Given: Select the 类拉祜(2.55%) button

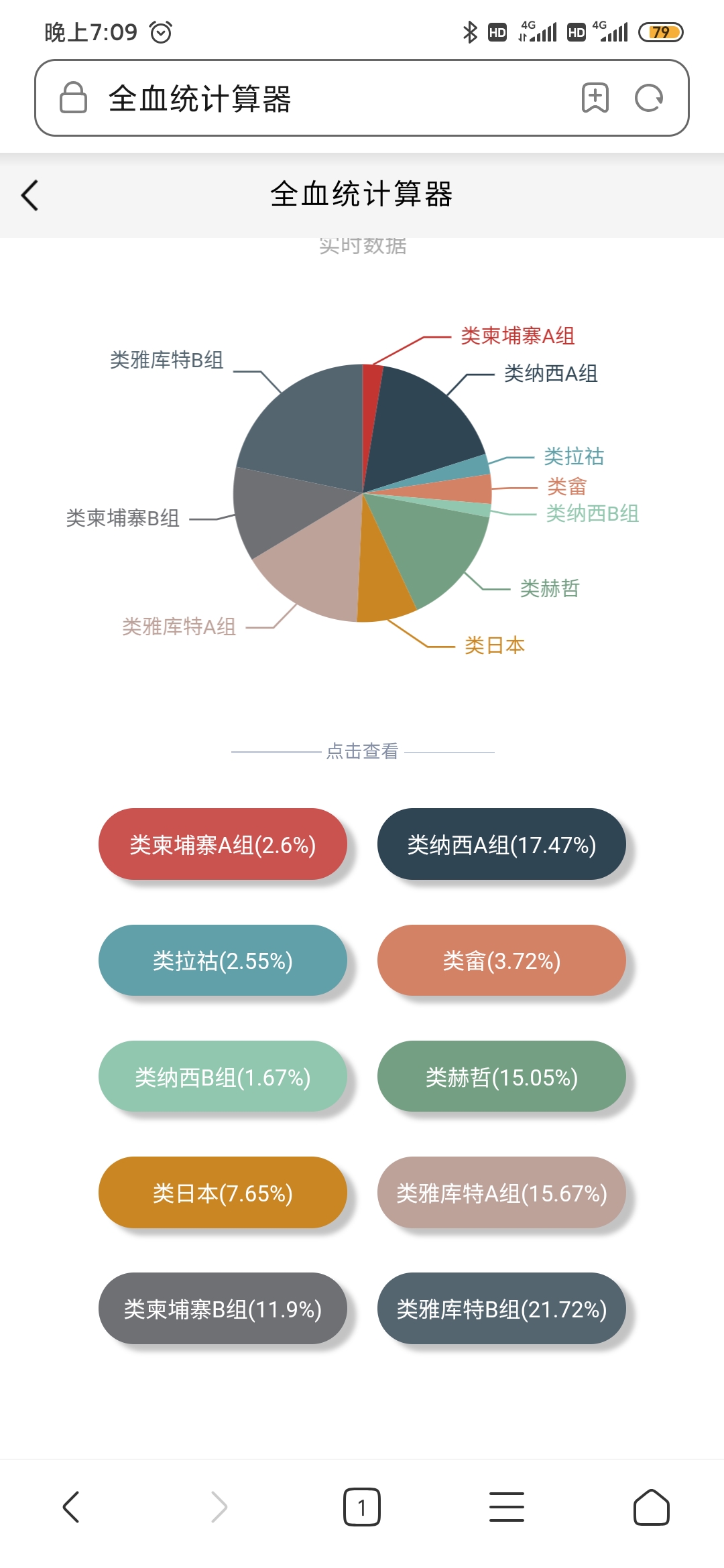Looking at the screenshot, I should pyautogui.click(x=223, y=960).
